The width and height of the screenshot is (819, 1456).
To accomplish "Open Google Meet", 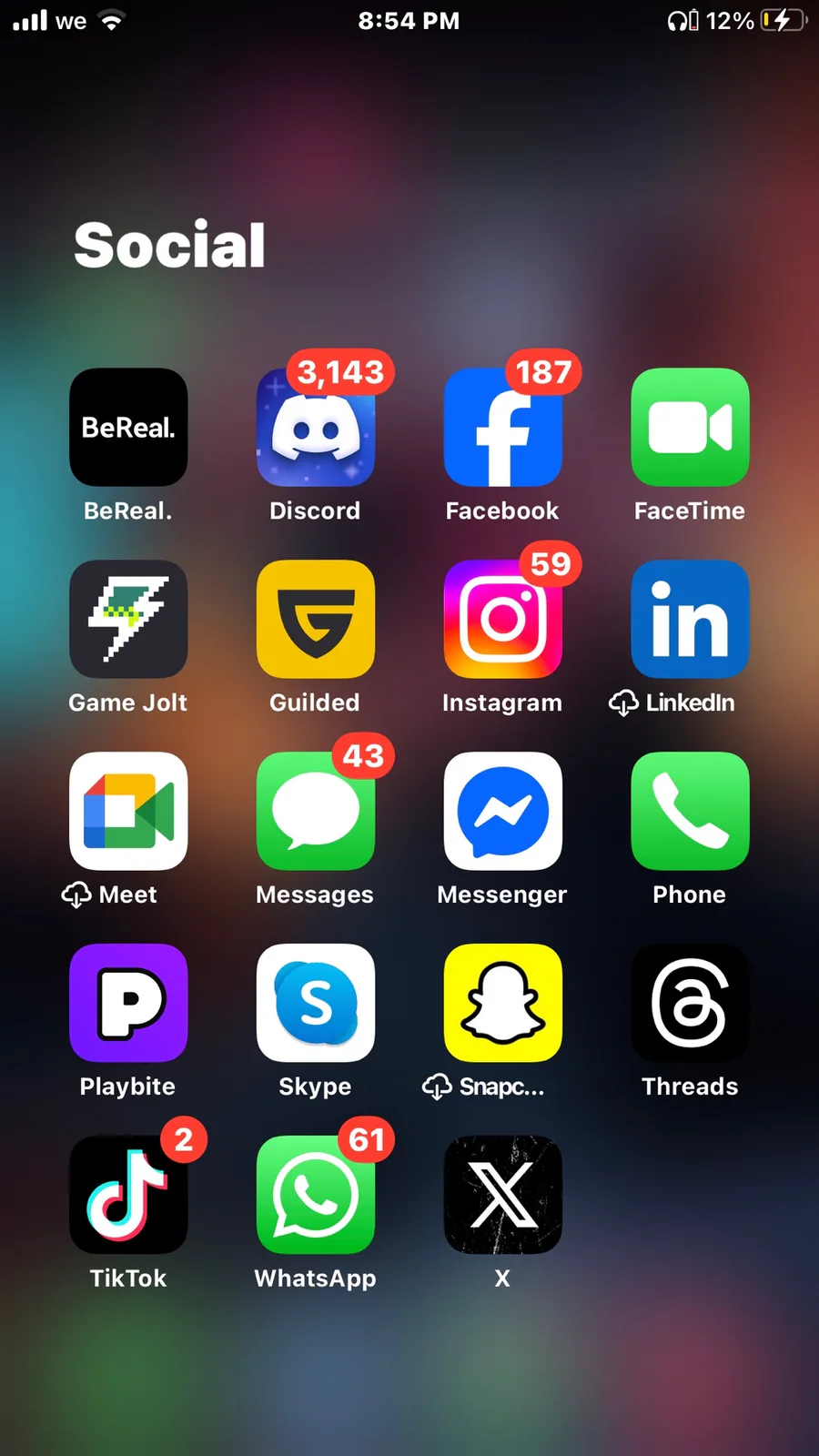I will click(128, 811).
